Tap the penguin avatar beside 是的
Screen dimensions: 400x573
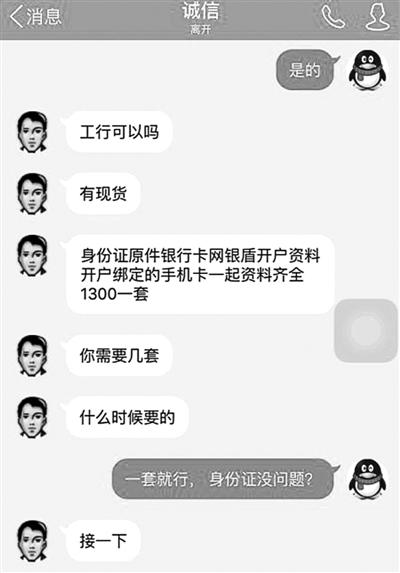coord(368,70)
